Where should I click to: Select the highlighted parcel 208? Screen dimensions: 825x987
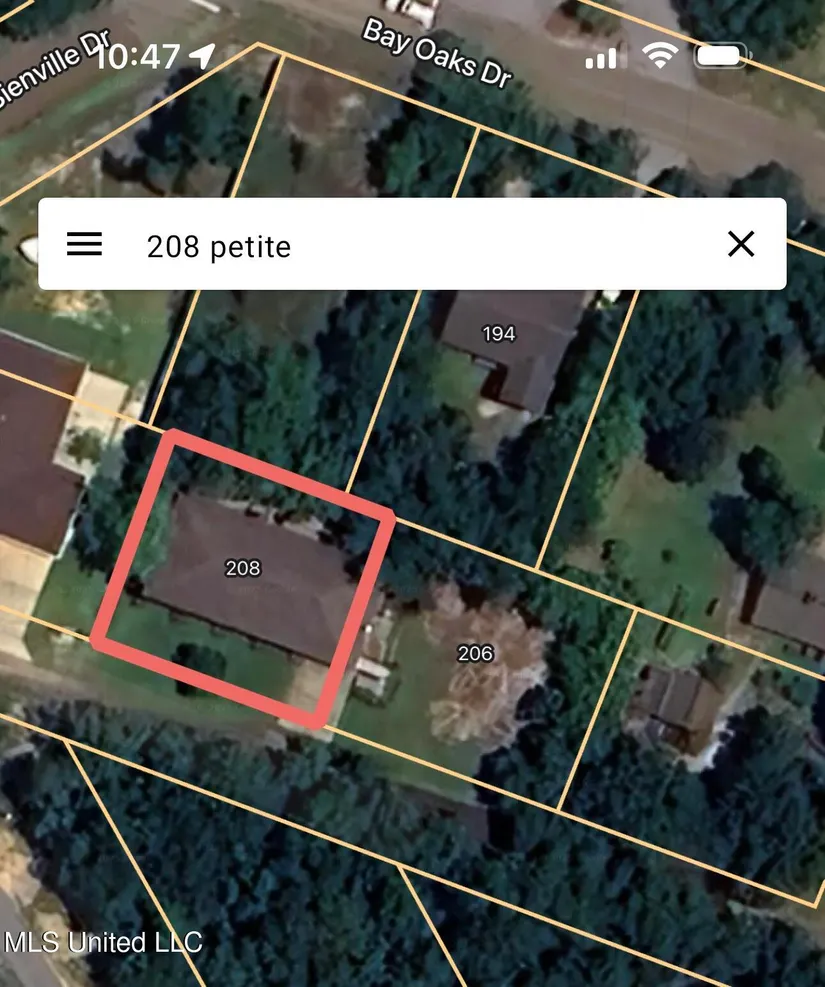(243, 568)
